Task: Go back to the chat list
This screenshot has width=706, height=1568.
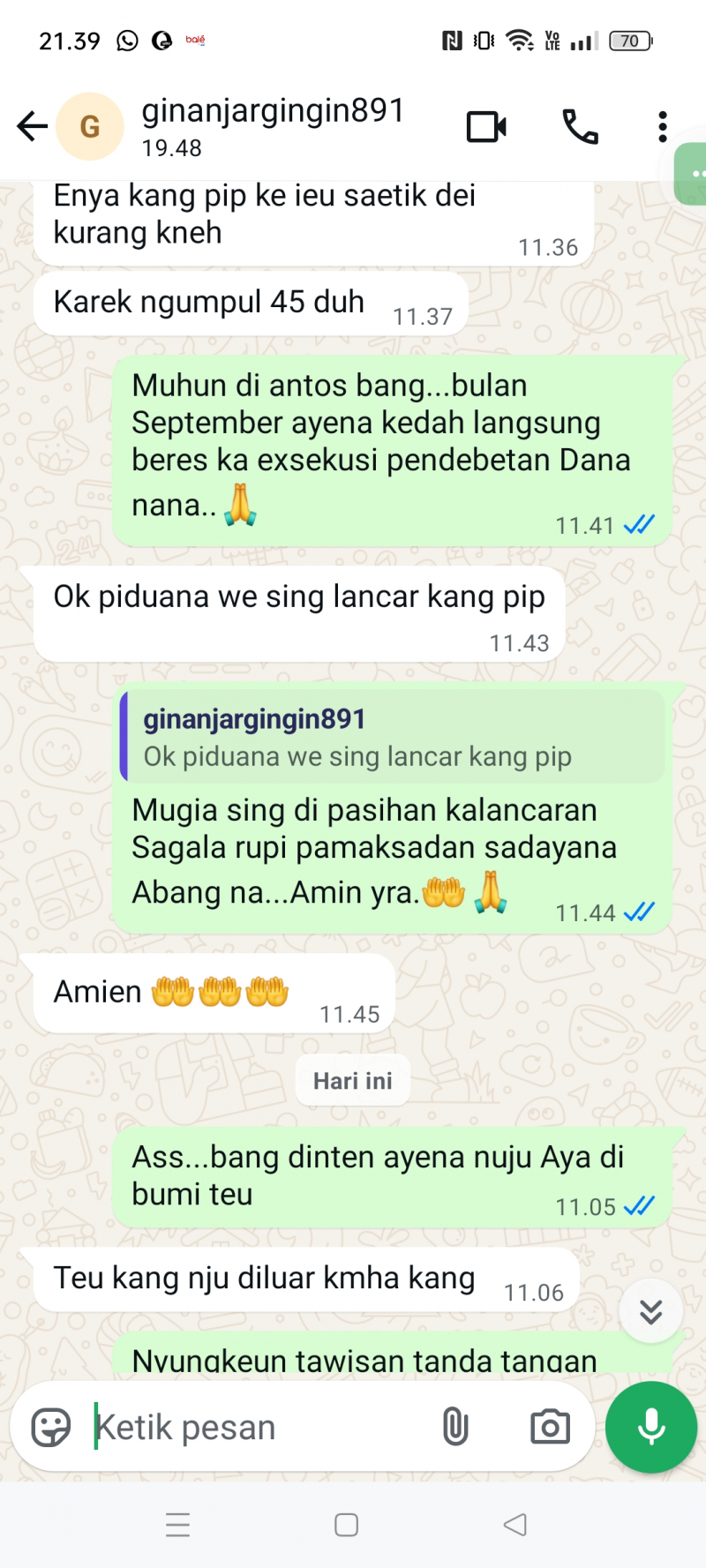Action: tap(33, 127)
